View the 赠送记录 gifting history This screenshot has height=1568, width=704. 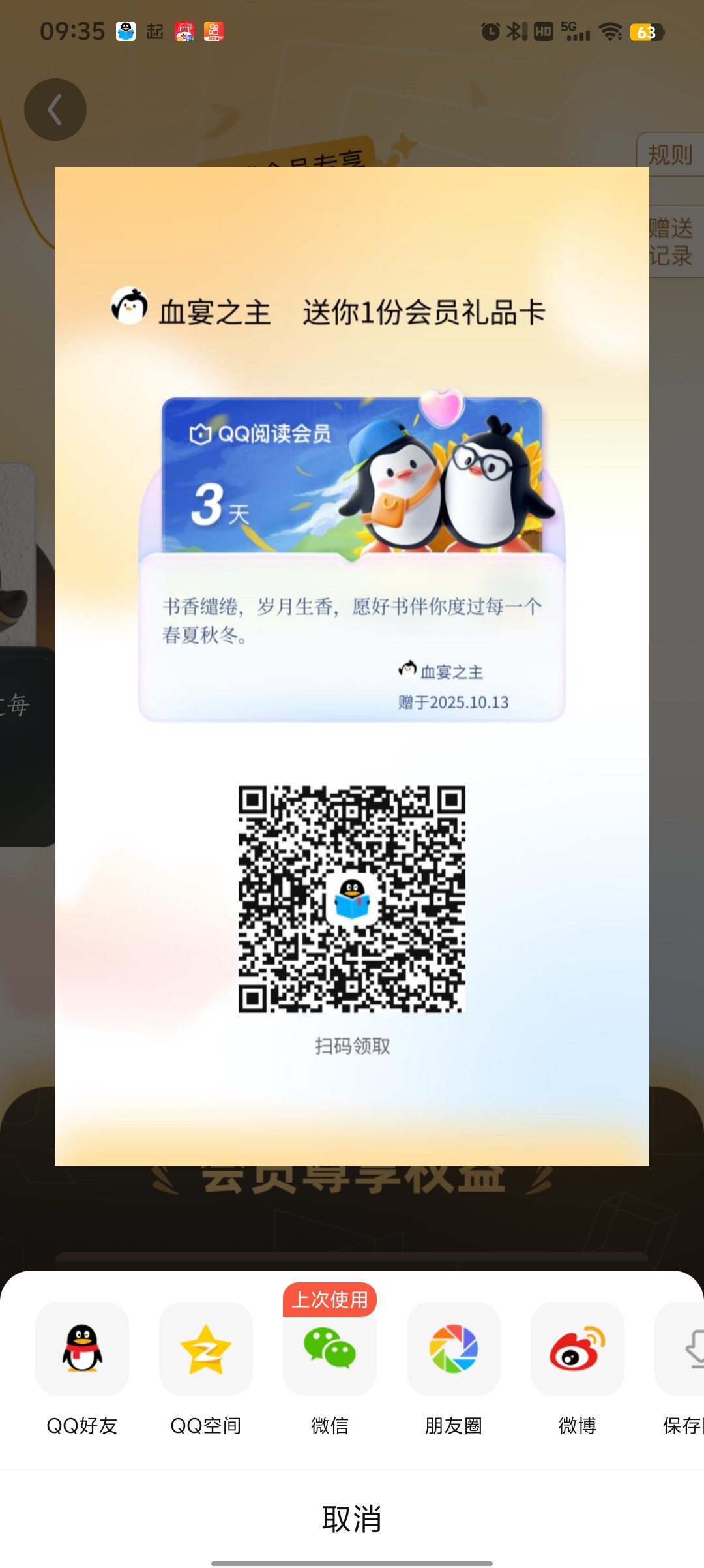(x=671, y=242)
